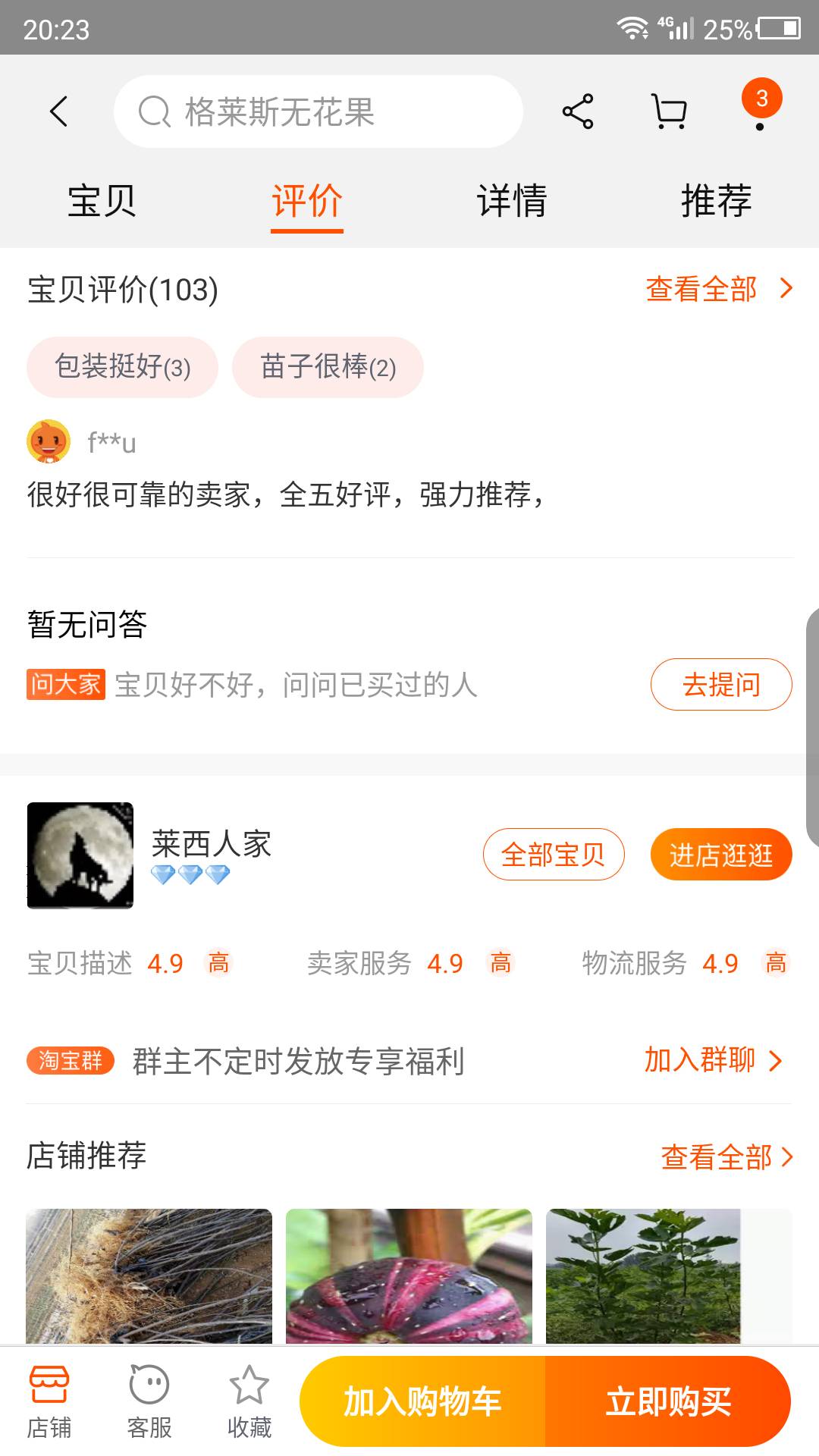Filter reviews by 苗子很棒 chip
819x1456 pixels.
tap(328, 367)
